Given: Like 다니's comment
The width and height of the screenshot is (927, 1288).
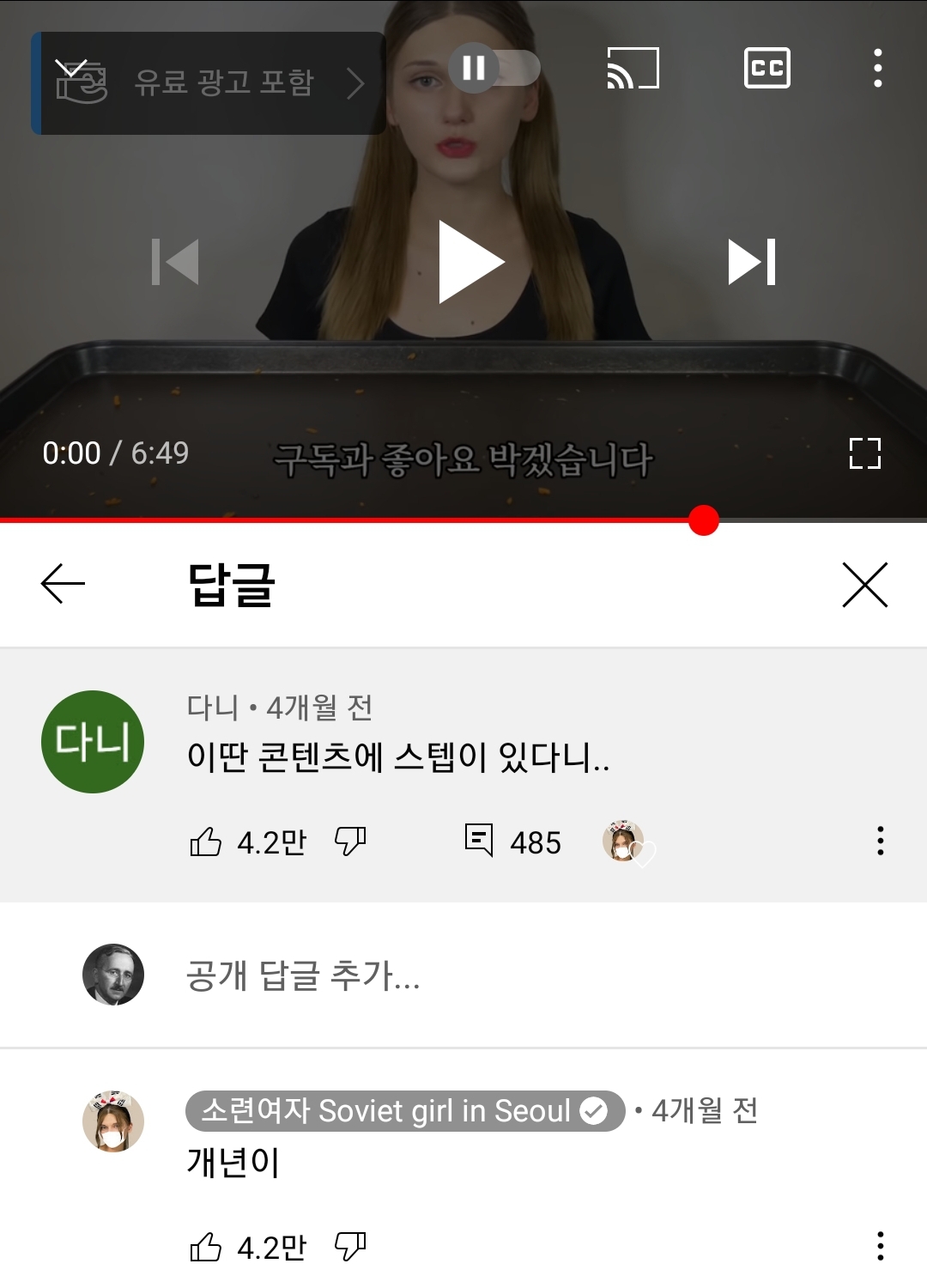Looking at the screenshot, I should pos(206,841).
